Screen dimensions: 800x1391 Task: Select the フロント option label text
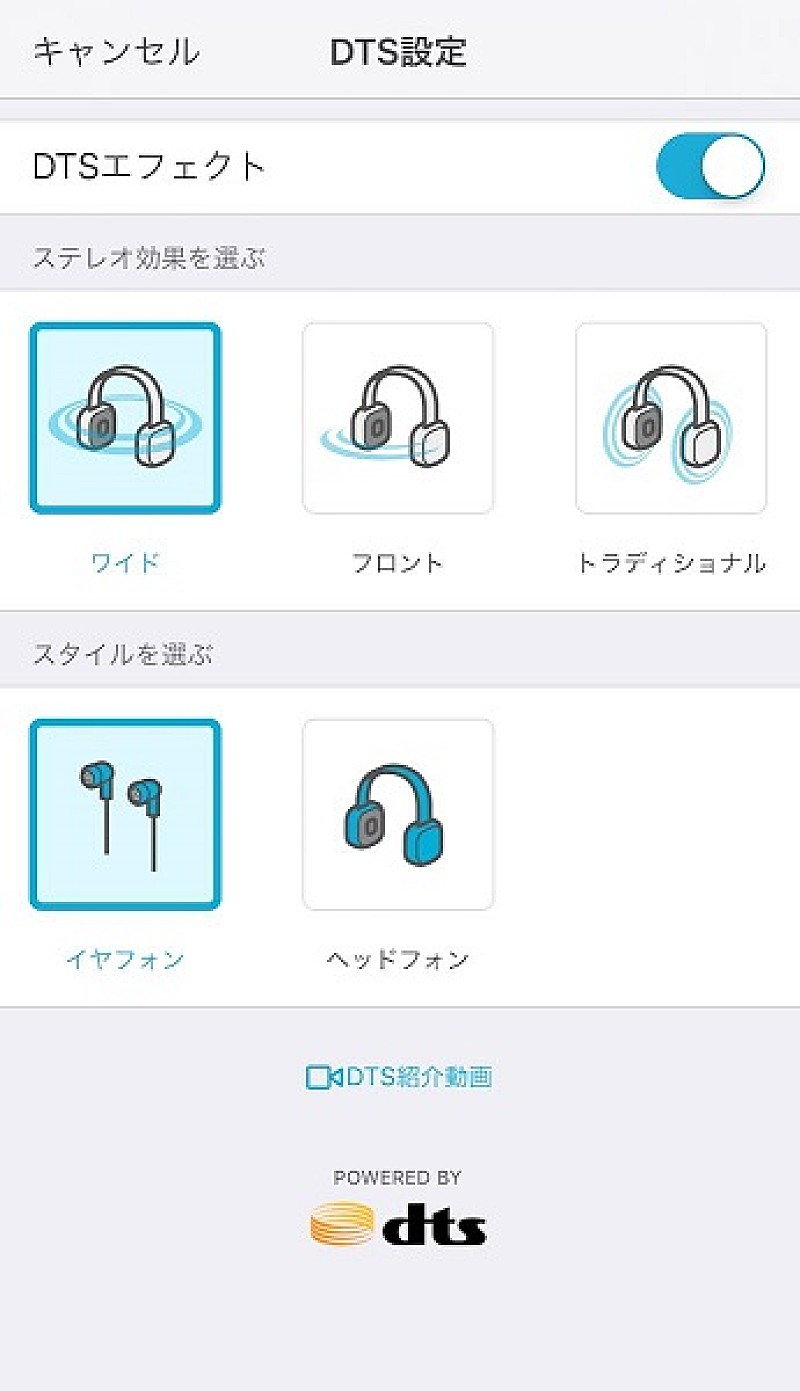397,563
